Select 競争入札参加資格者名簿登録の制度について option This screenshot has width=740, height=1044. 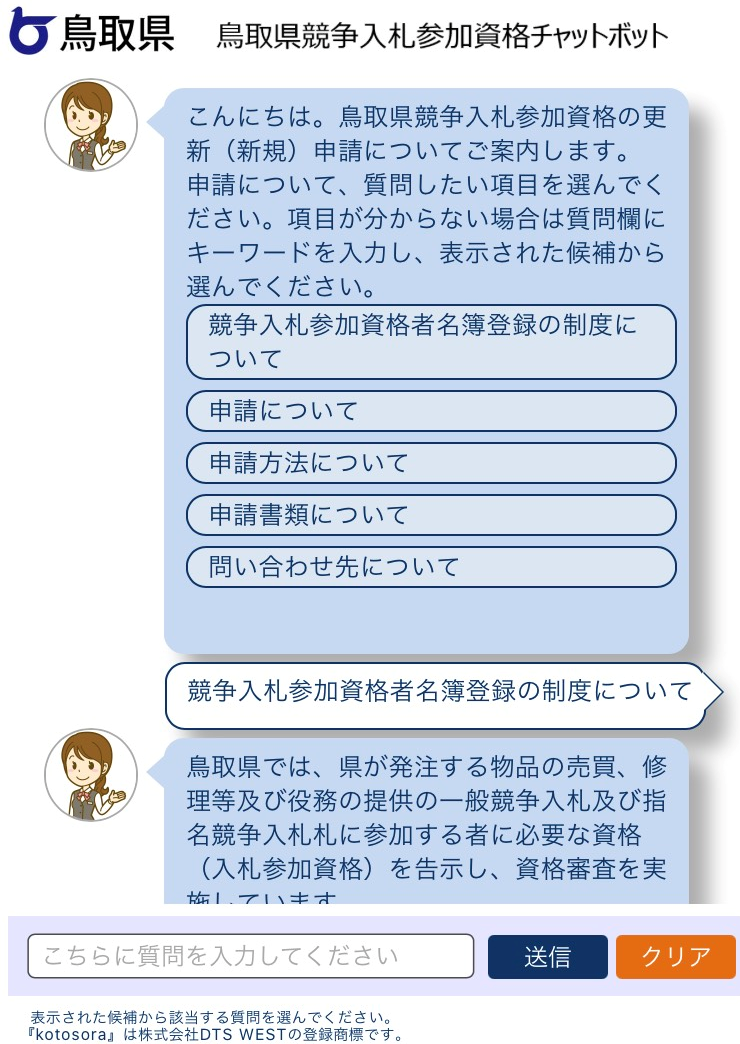(x=431, y=342)
